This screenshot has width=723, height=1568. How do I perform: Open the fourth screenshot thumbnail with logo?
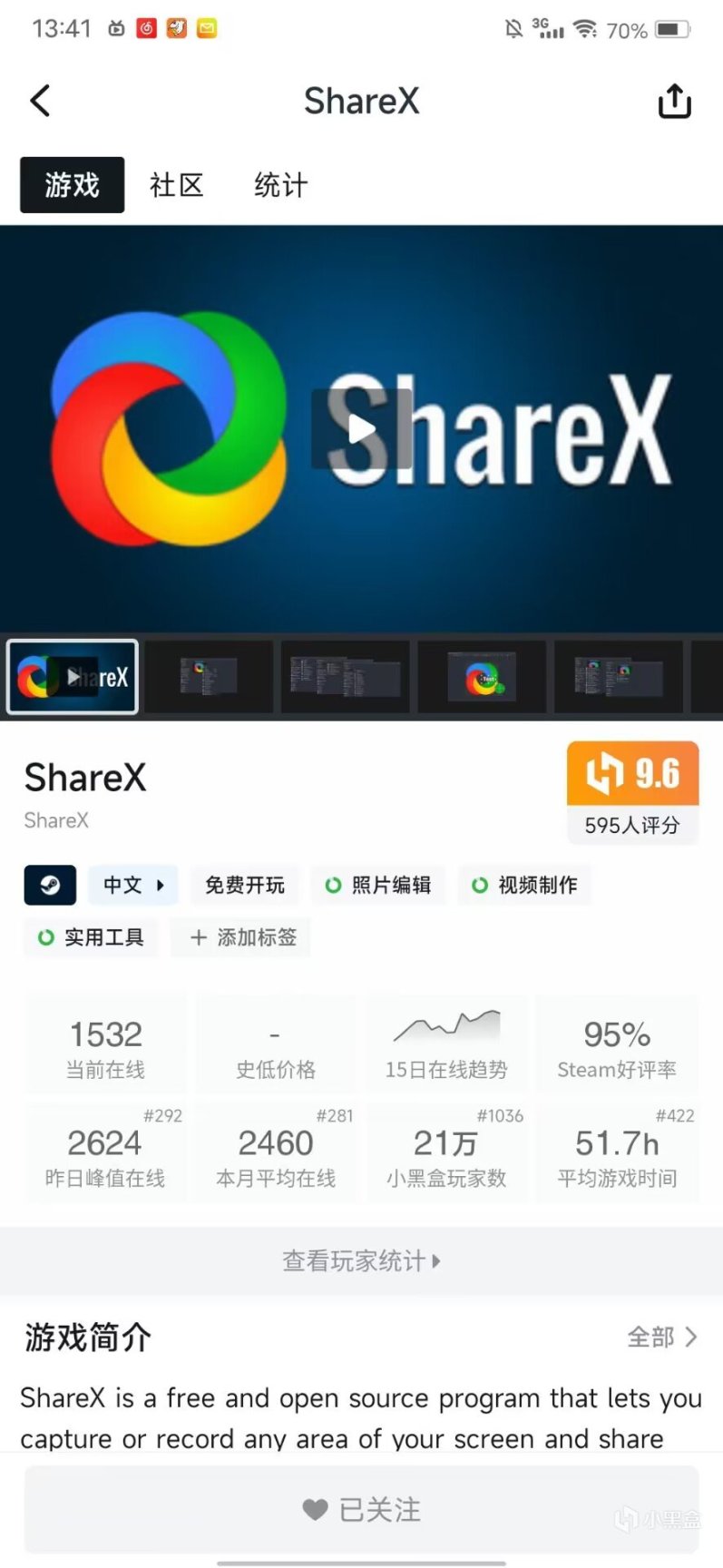(x=482, y=677)
